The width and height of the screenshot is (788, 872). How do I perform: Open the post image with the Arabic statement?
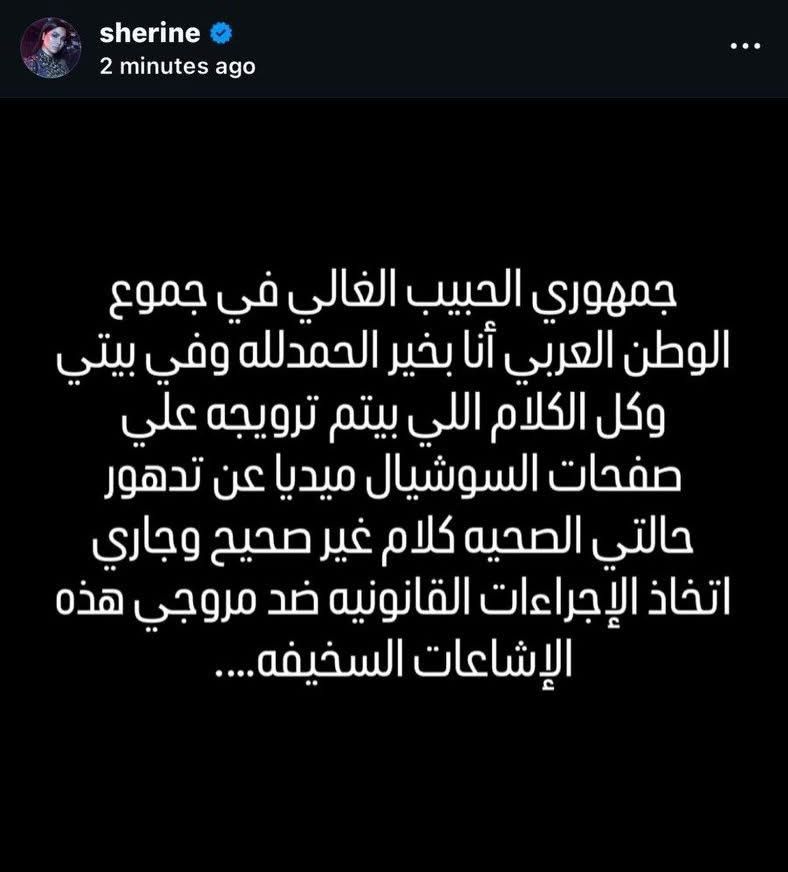[x=394, y=480]
